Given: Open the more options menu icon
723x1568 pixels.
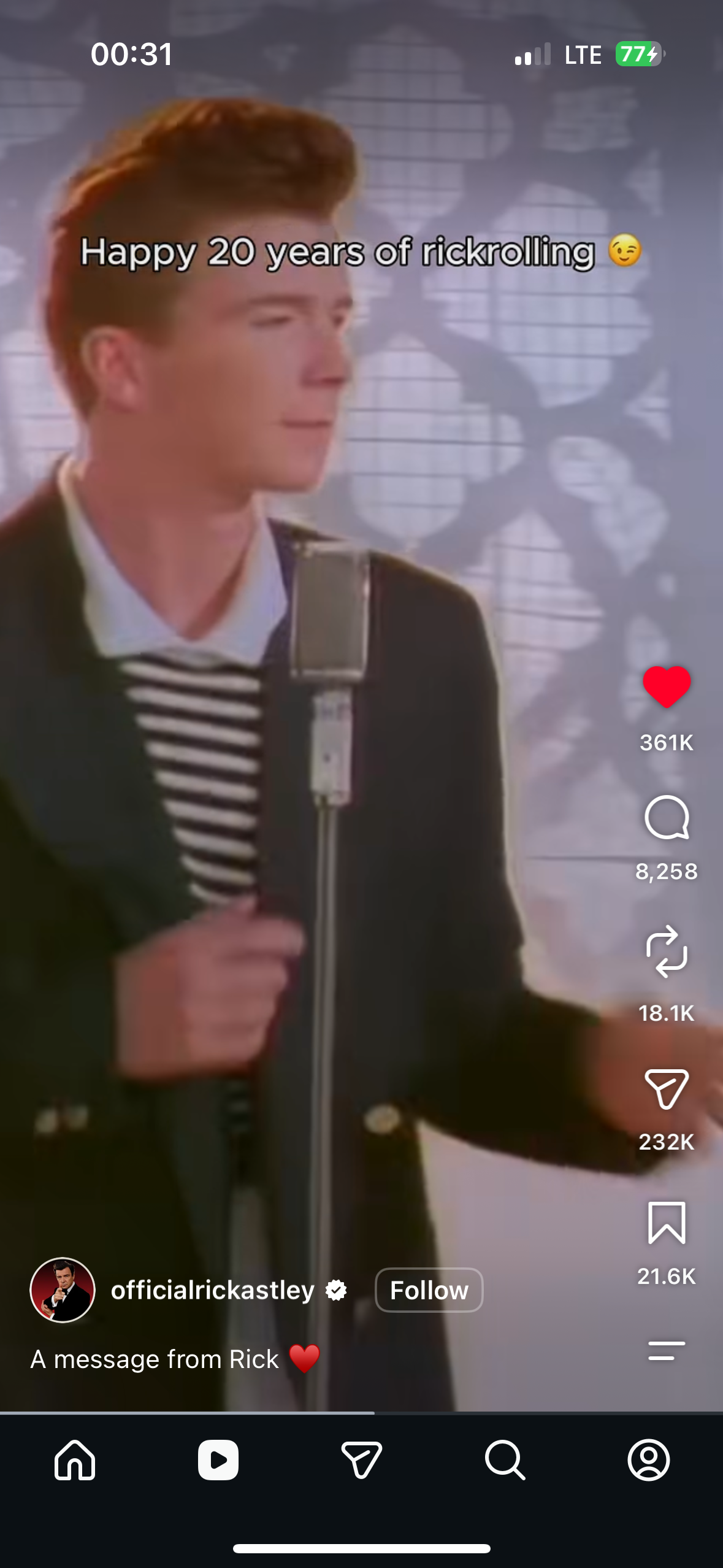Looking at the screenshot, I should [x=667, y=1350].
